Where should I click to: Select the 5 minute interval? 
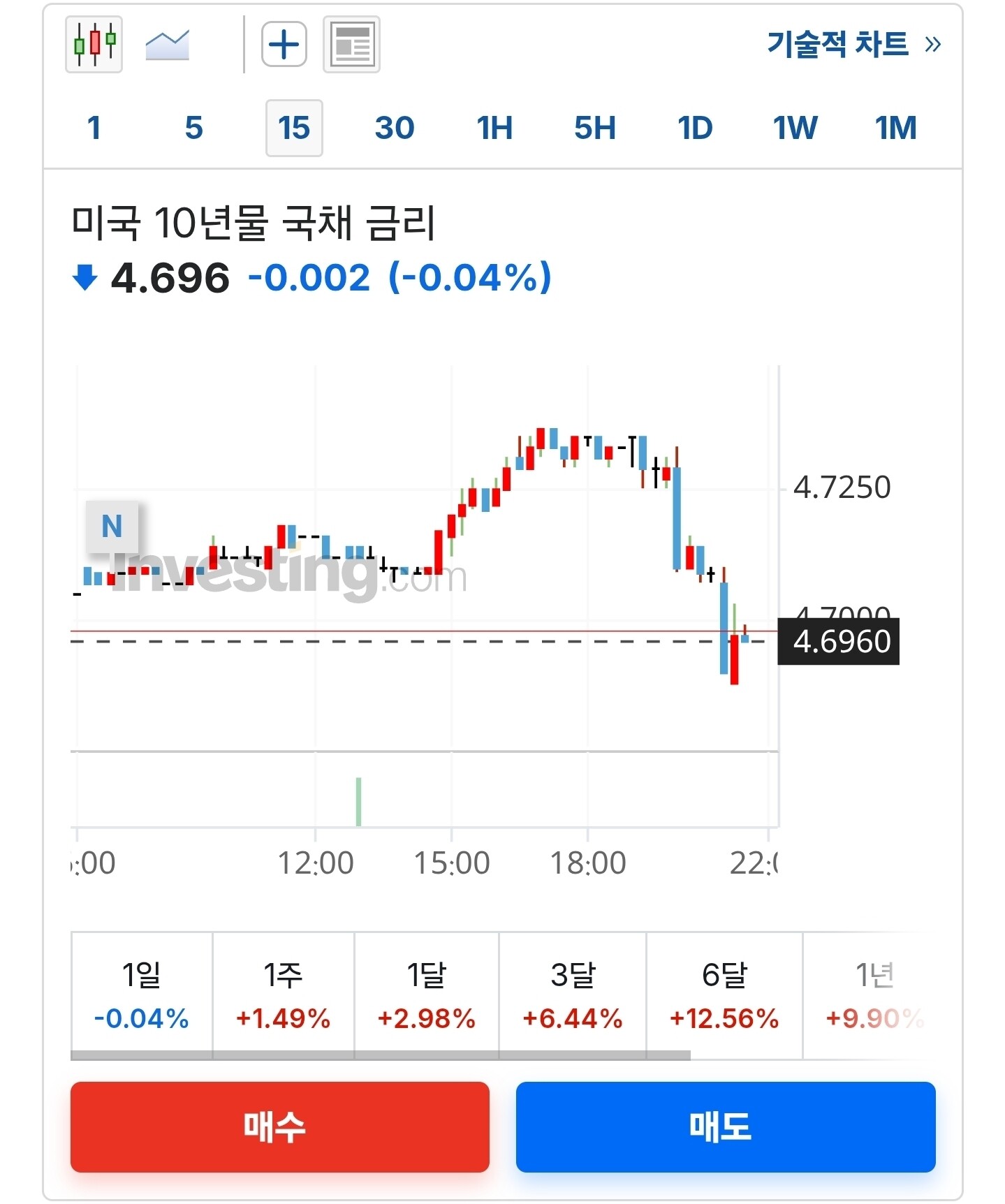(x=194, y=128)
